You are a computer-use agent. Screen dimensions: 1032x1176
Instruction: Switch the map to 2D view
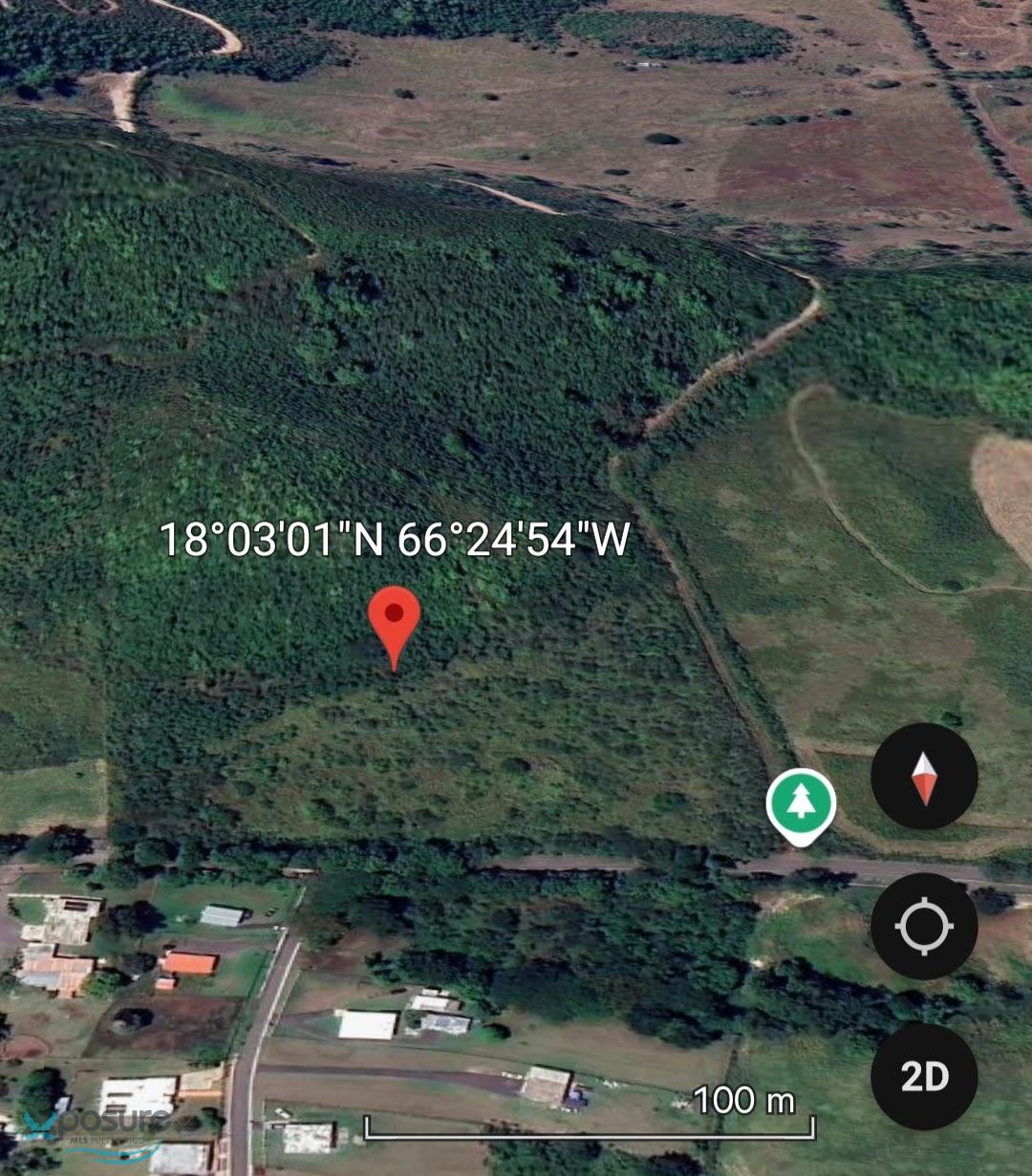pos(923,1076)
